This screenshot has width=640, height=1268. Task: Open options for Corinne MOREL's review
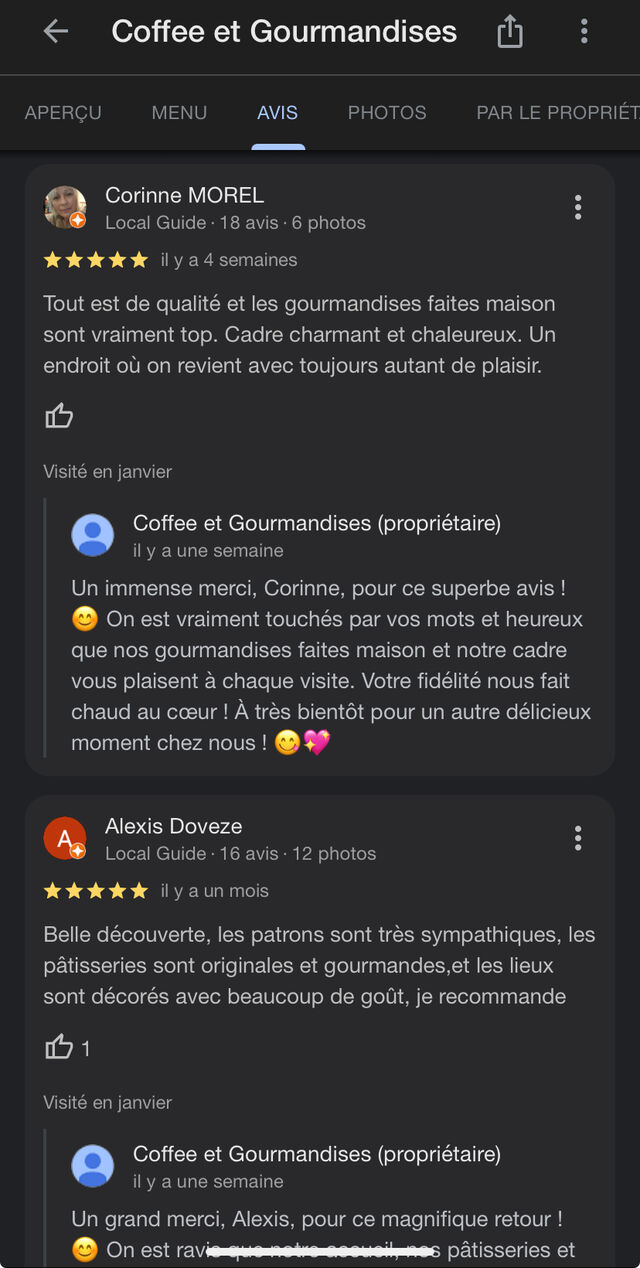(577, 208)
